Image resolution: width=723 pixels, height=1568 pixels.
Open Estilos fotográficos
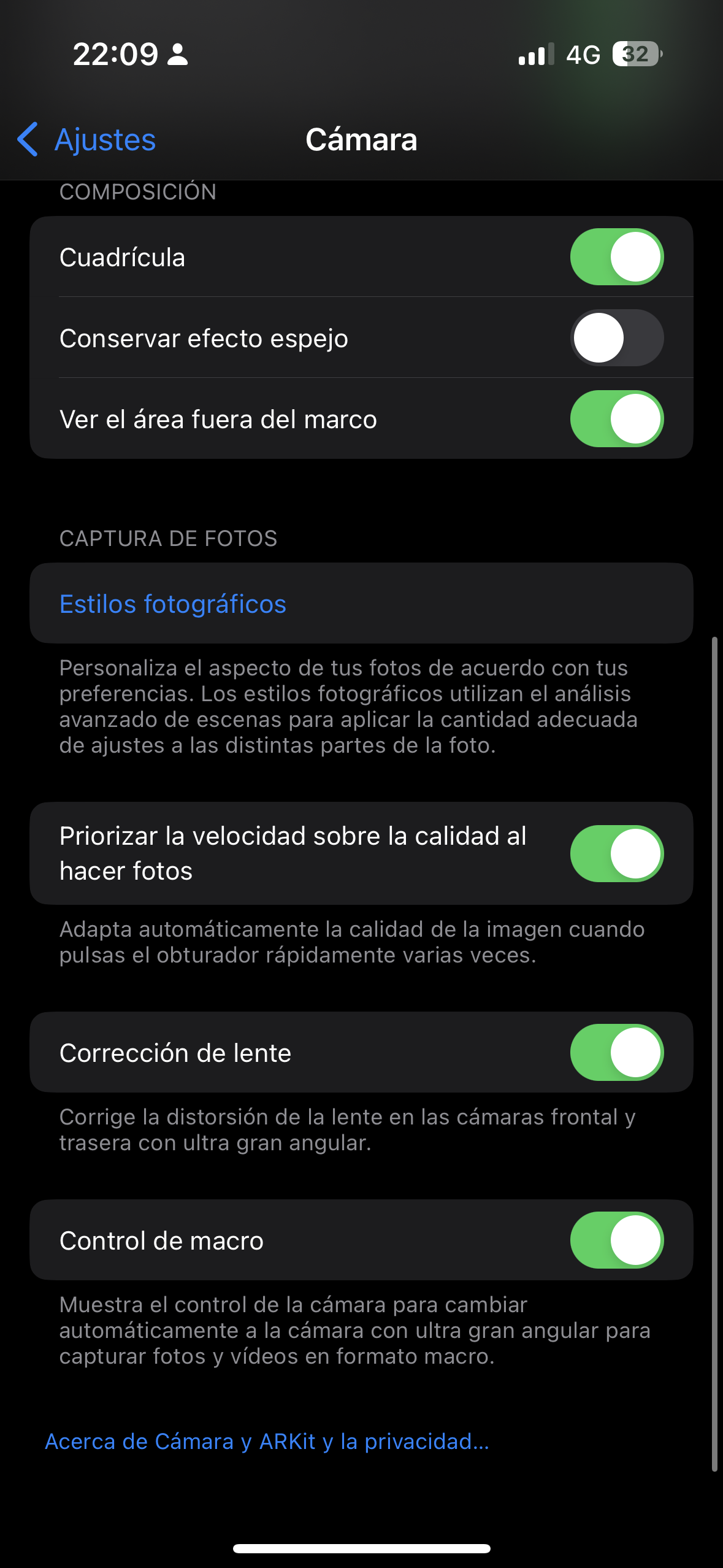[x=173, y=604]
